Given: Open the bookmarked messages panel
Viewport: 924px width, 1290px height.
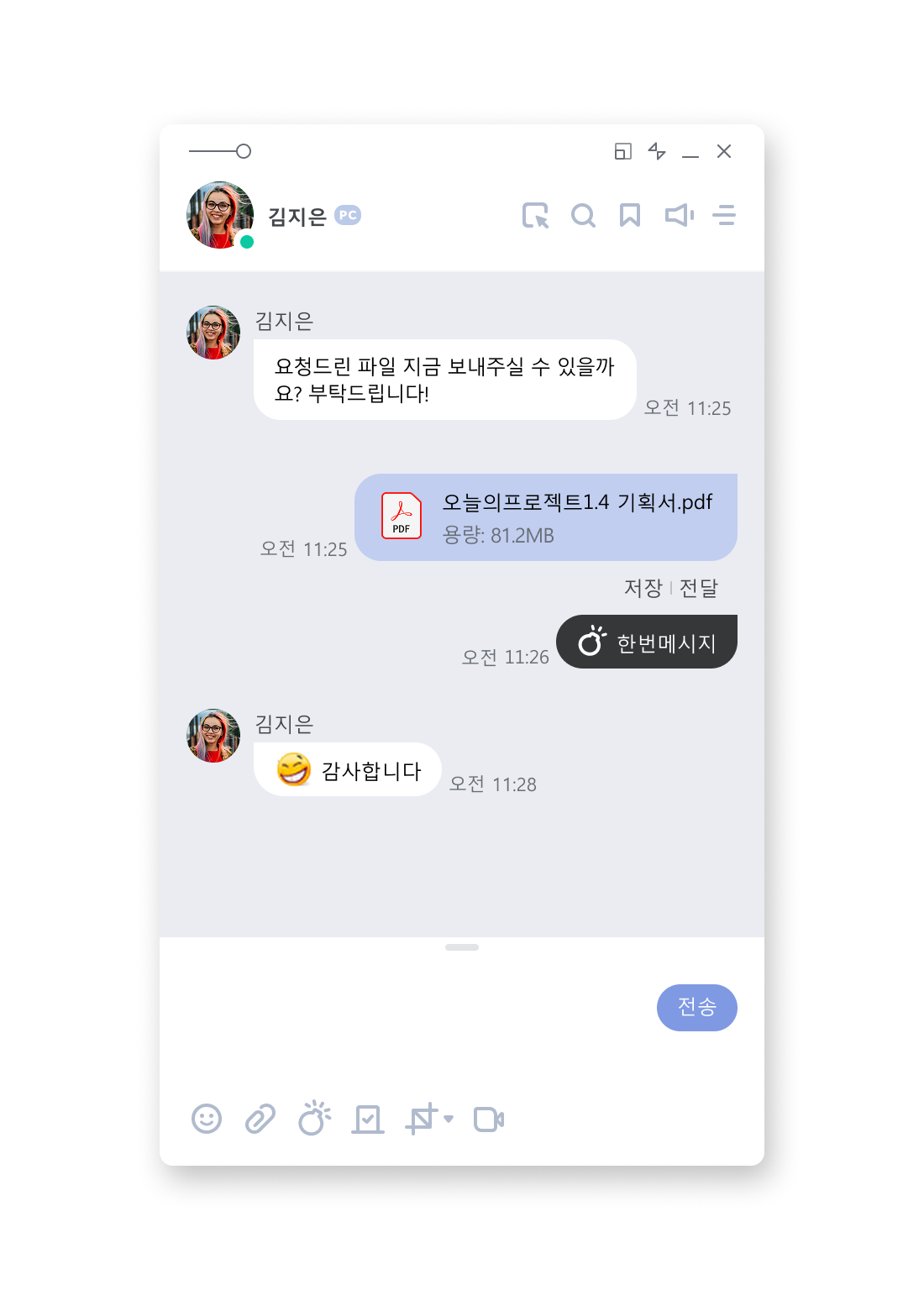Looking at the screenshot, I should (631, 216).
